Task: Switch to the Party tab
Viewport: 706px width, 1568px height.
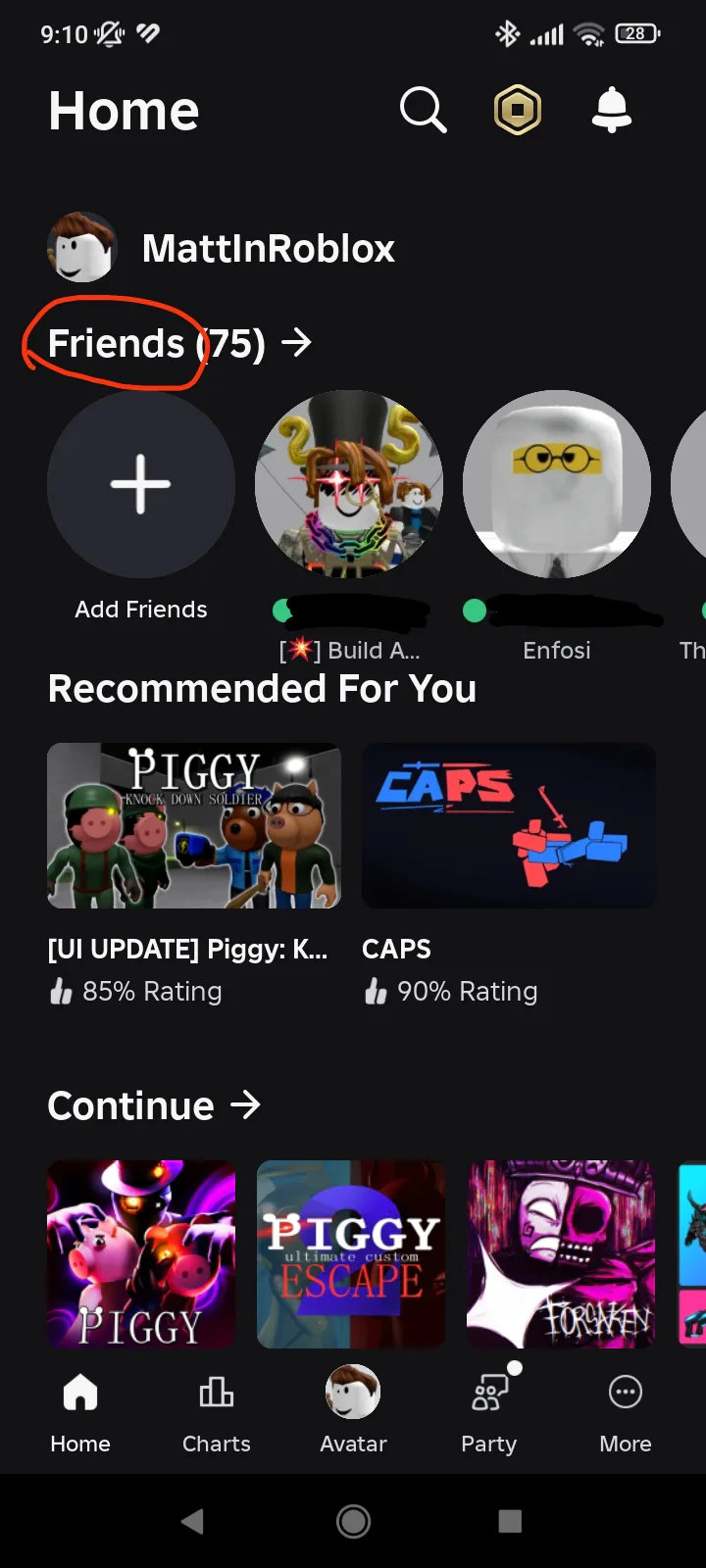Action: [x=489, y=1411]
